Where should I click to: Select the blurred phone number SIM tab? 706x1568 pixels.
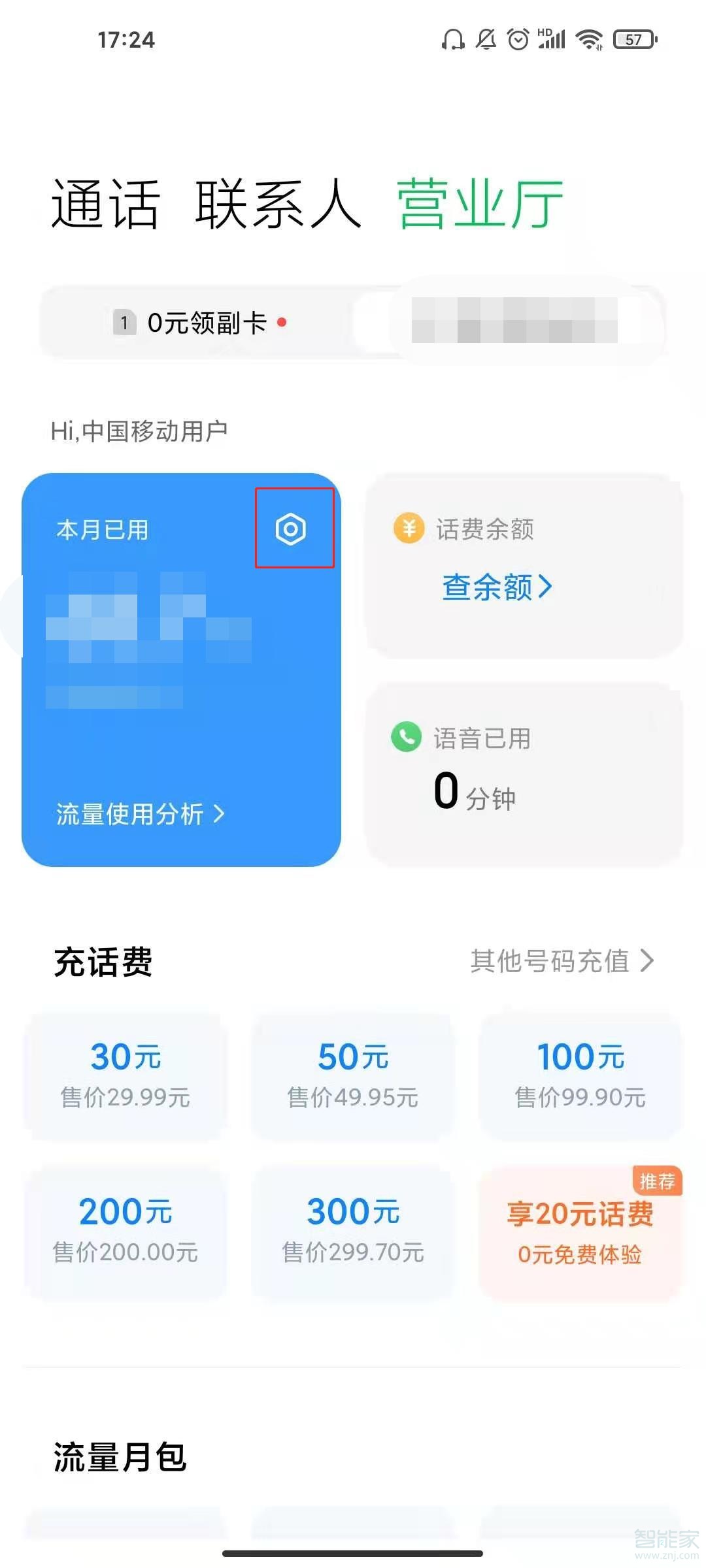514,320
